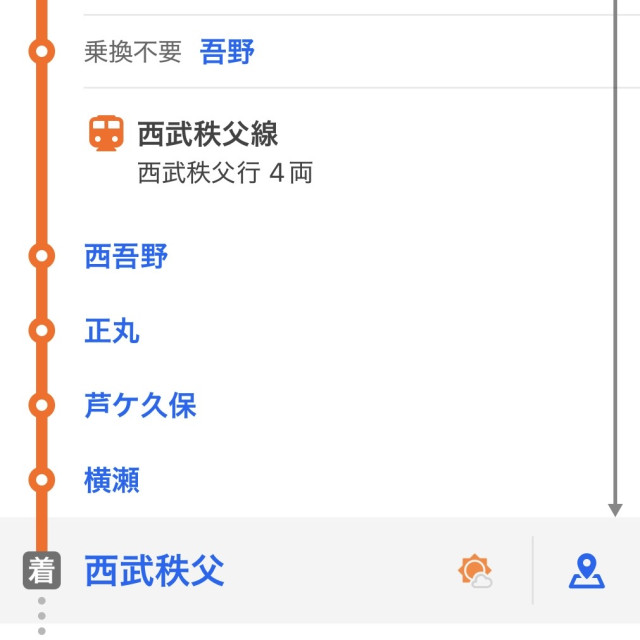This screenshot has height=640, width=640.
Task: Open the 横瀬 station link
Action: coord(112,480)
